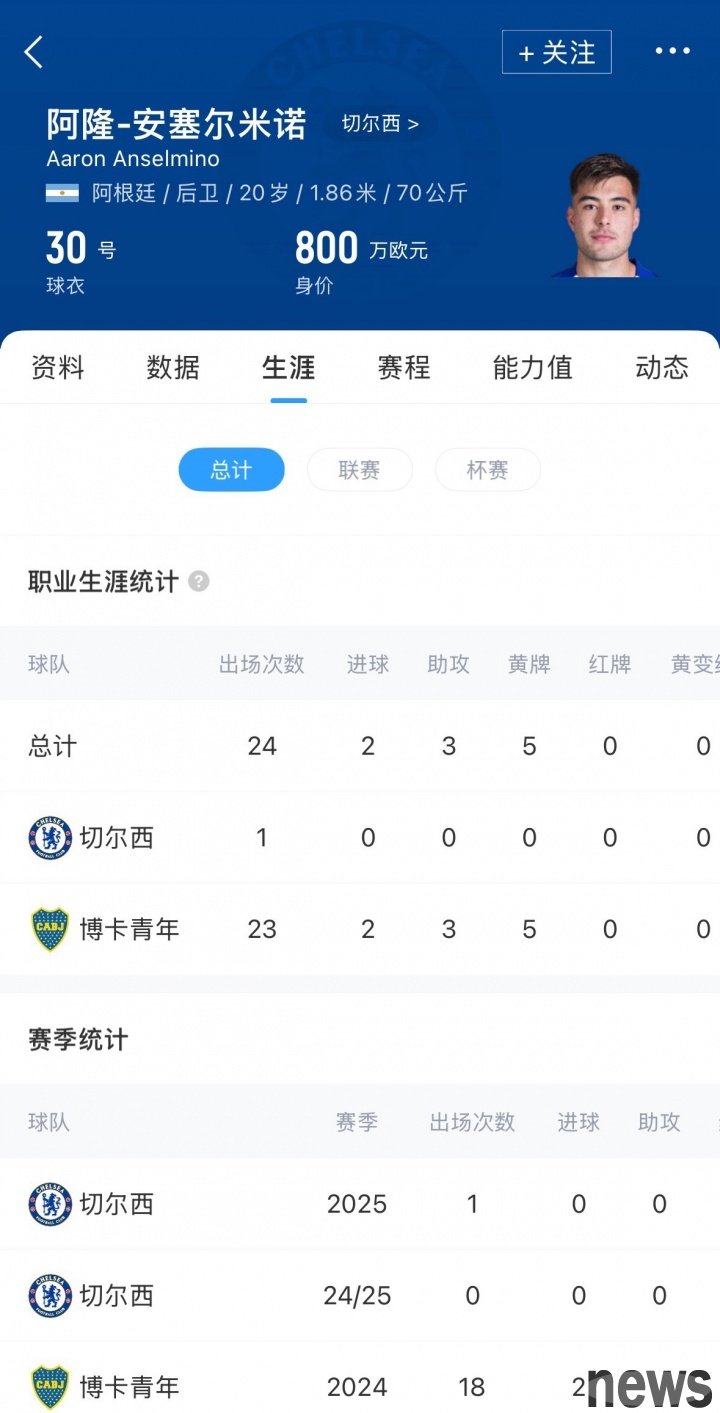Switch to the 动态 tab
This screenshot has height=1413, width=720.
[662, 367]
